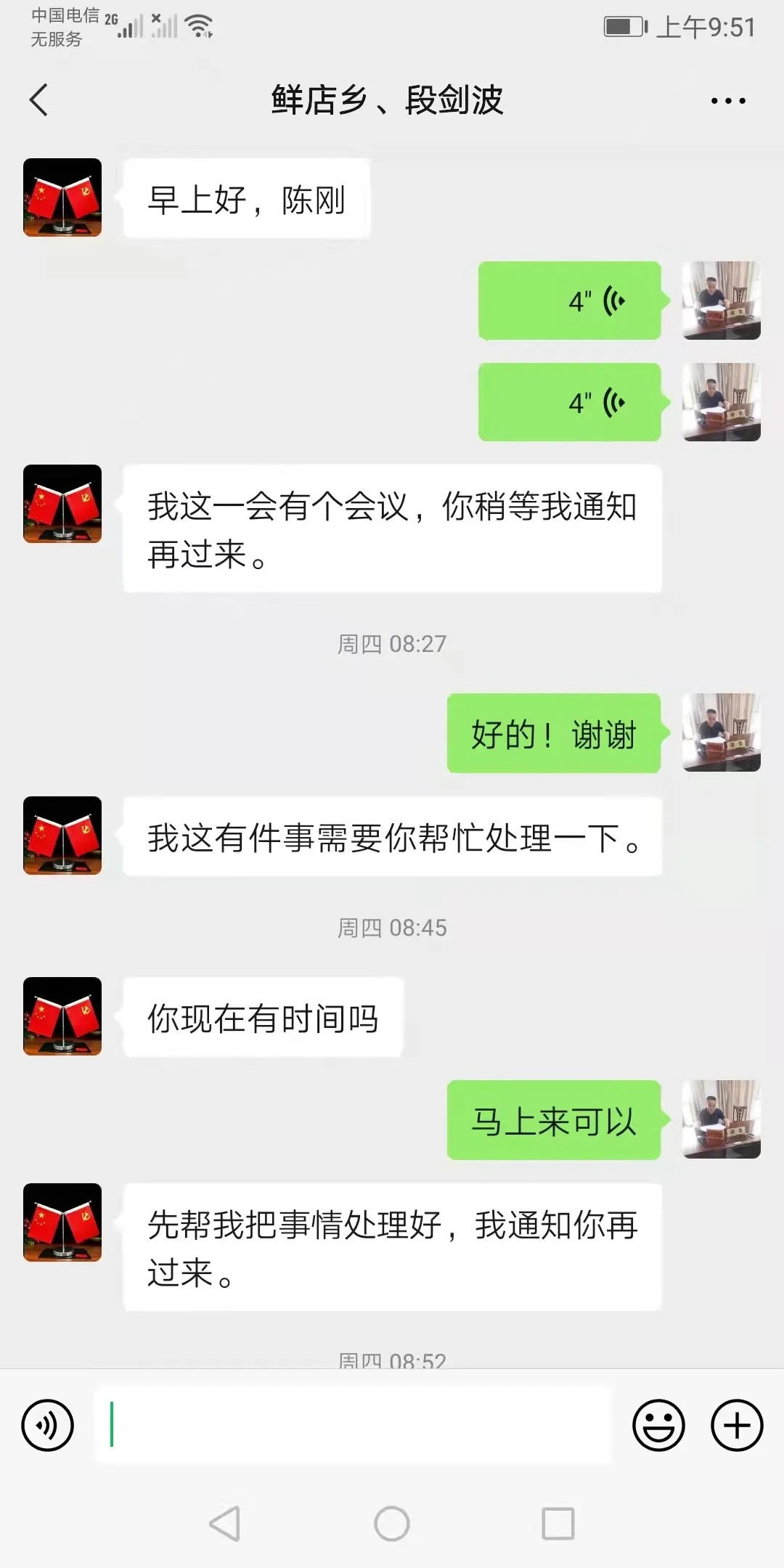Open the emoji picker
The image size is (784, 1568).
click(x=658, y=1426)
